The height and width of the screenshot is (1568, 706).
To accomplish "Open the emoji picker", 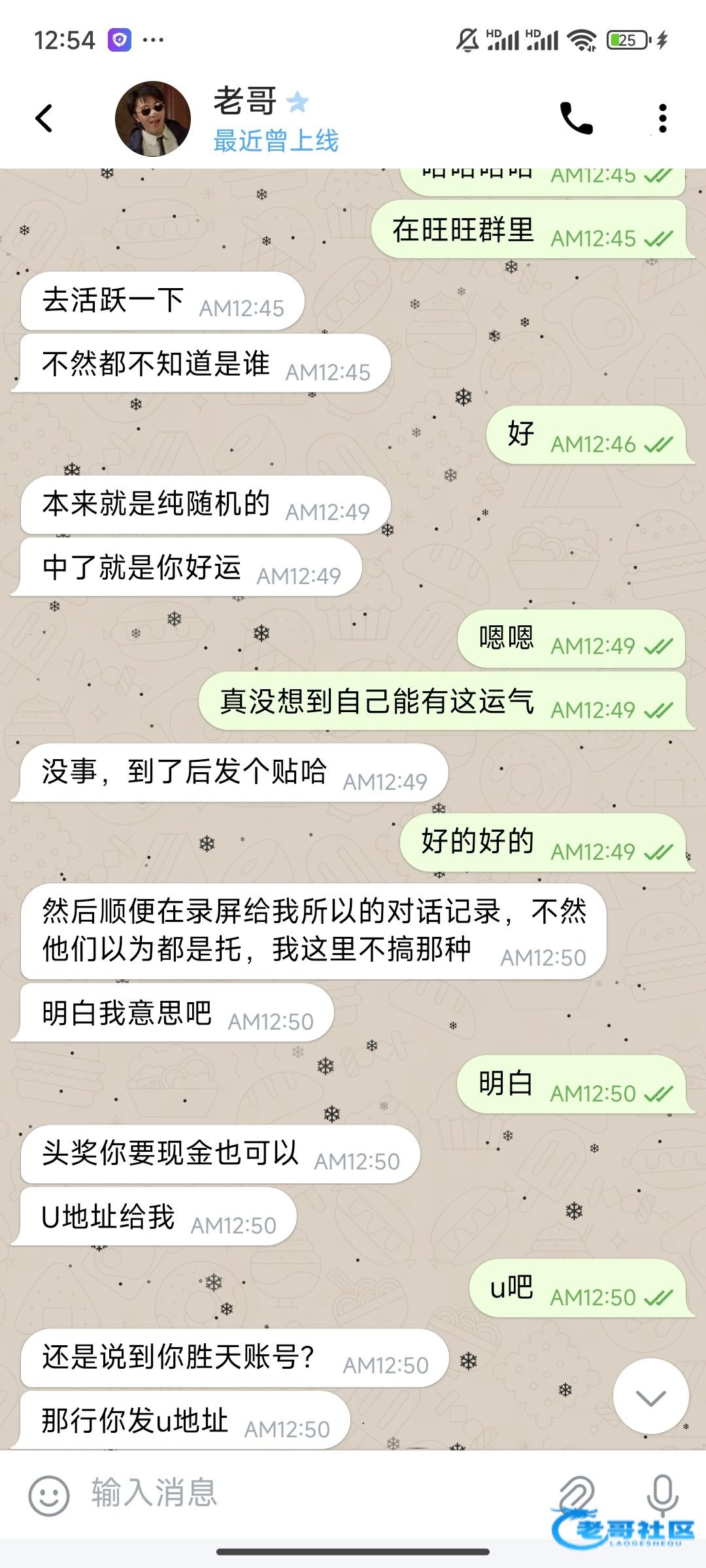I will (49, 1495).
